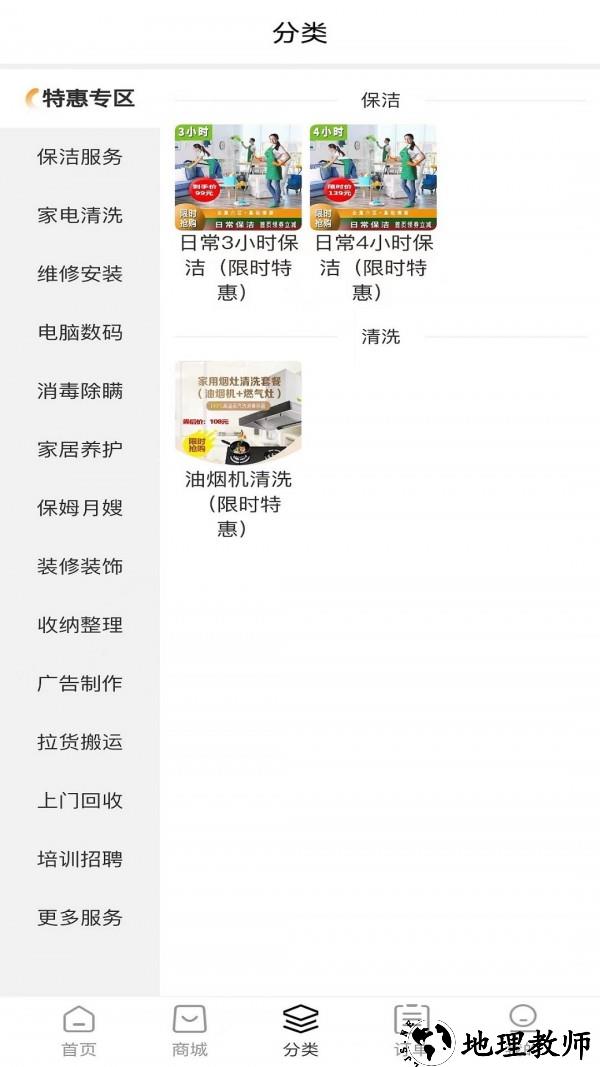Viewport: 600px width, 1067px height.
Task: Open the 保姆月嫂 category
Action: click(x=80, y=508)
